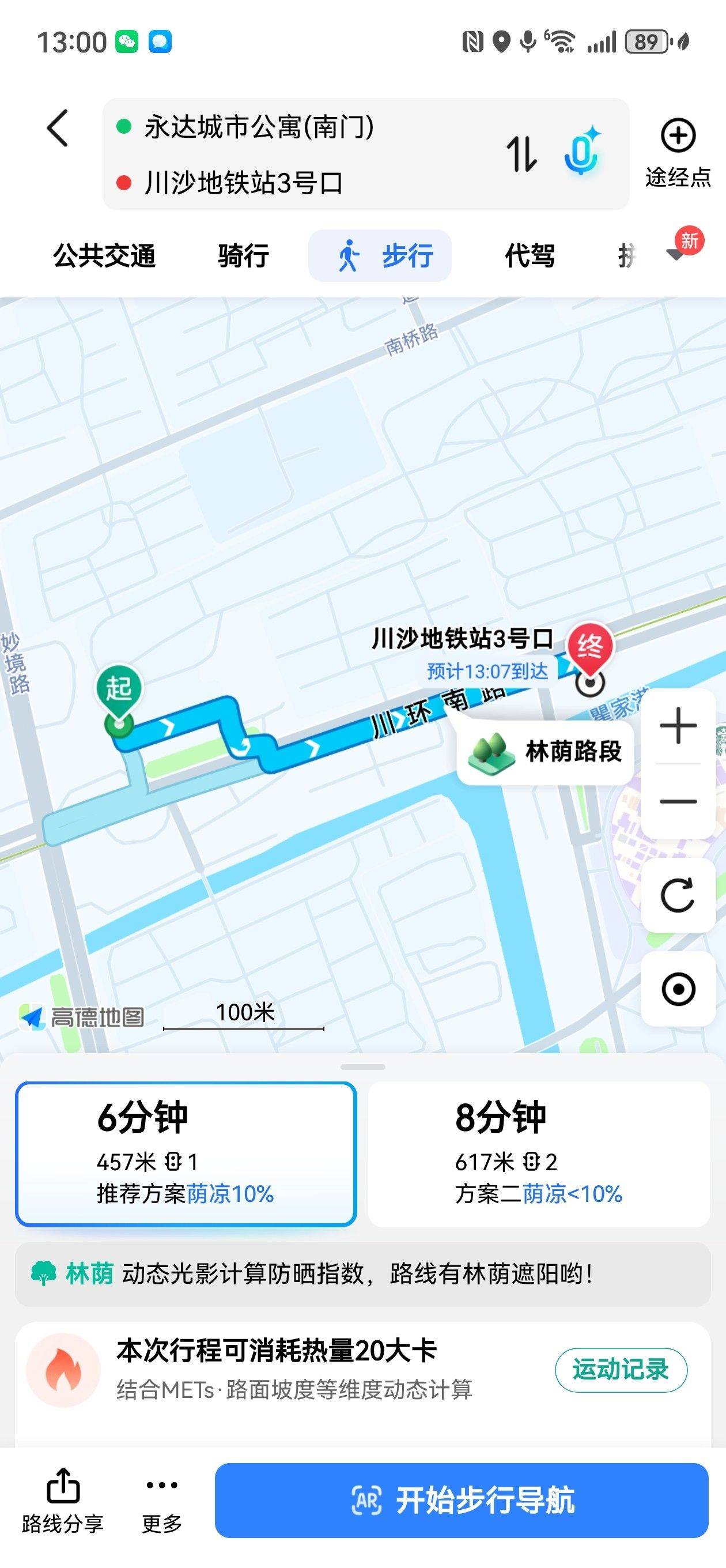Zoom in on the map
Screen dimensions: 726x1568
tap(678, 726)
